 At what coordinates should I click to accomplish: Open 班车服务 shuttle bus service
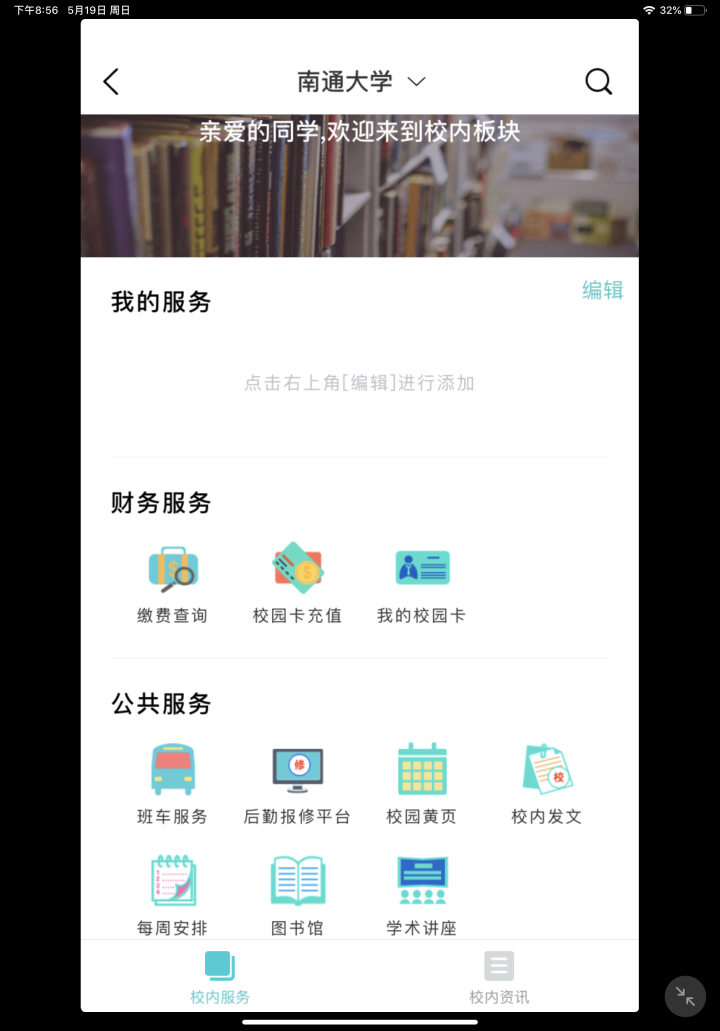point(173,785)
